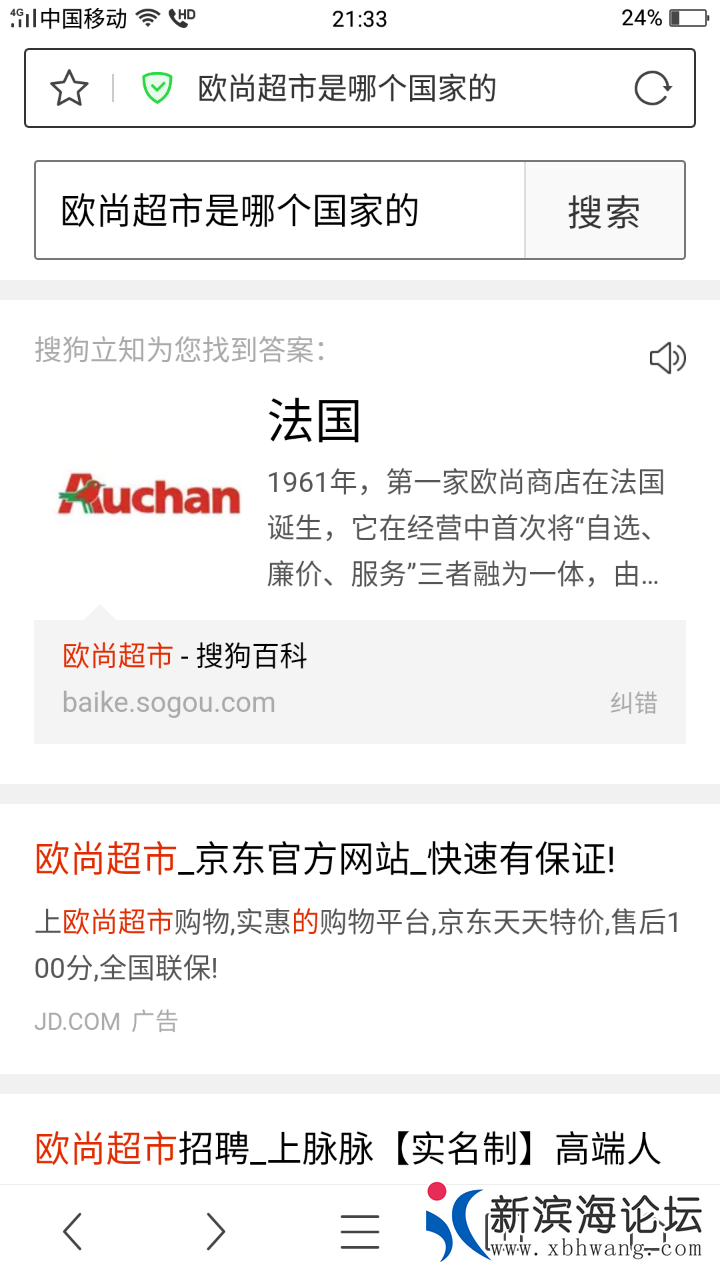Open the 欧尚超市招聘 脉脉 result

click(x=348, y=1149)
